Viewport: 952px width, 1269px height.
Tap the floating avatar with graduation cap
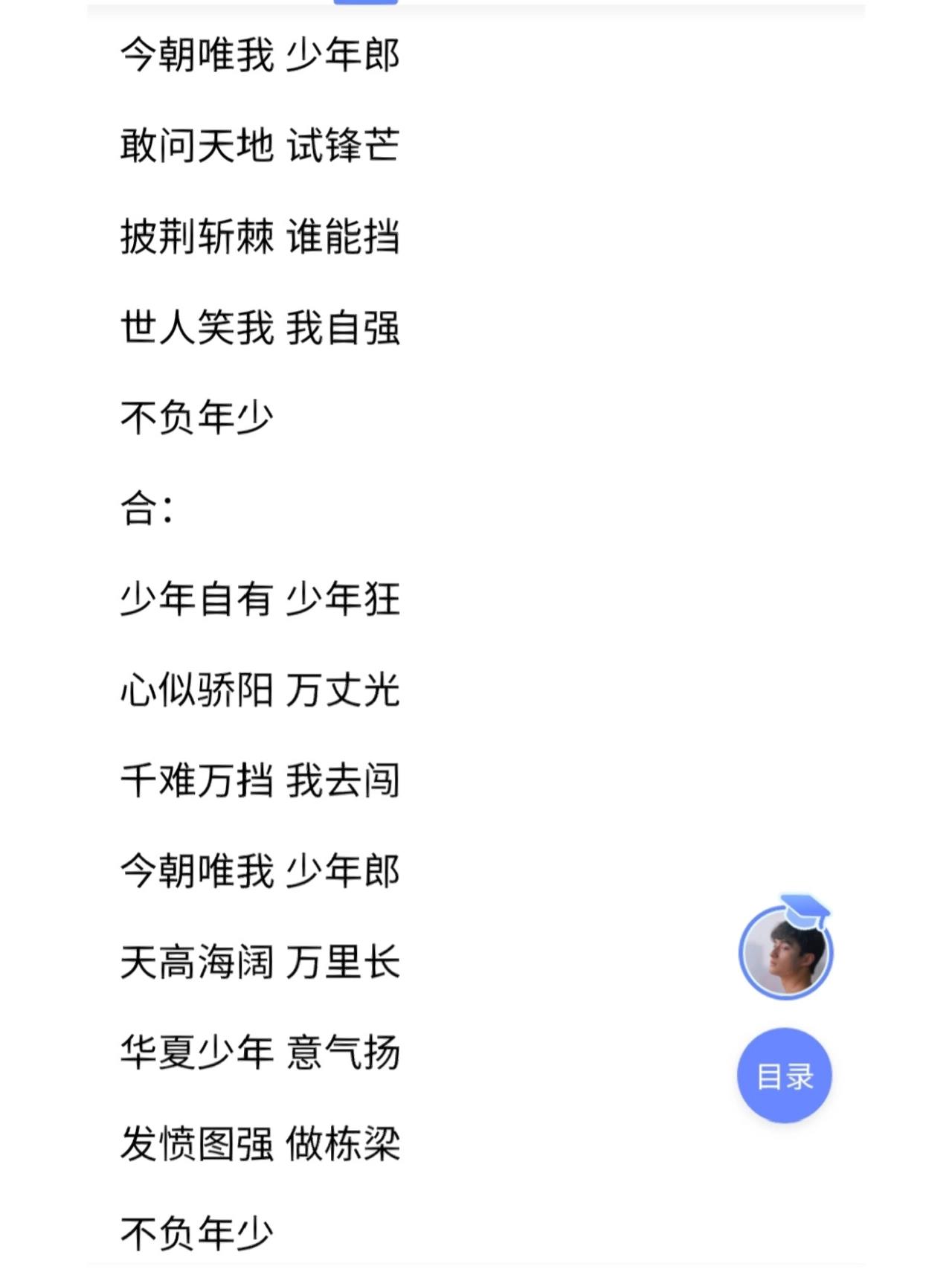785,951
